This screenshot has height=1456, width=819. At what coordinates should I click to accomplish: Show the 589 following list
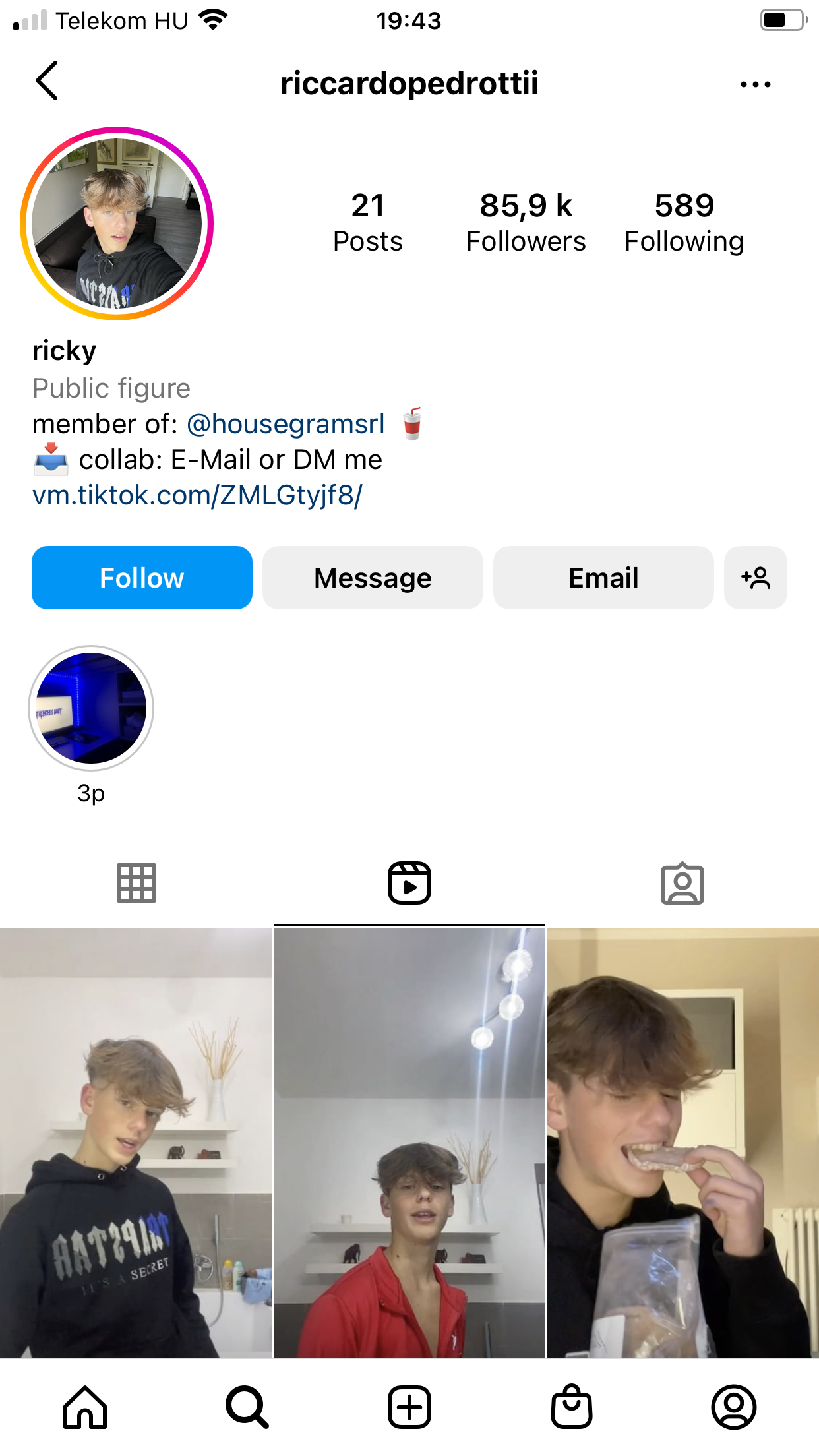pyautogui.click(x=684, y=223)
